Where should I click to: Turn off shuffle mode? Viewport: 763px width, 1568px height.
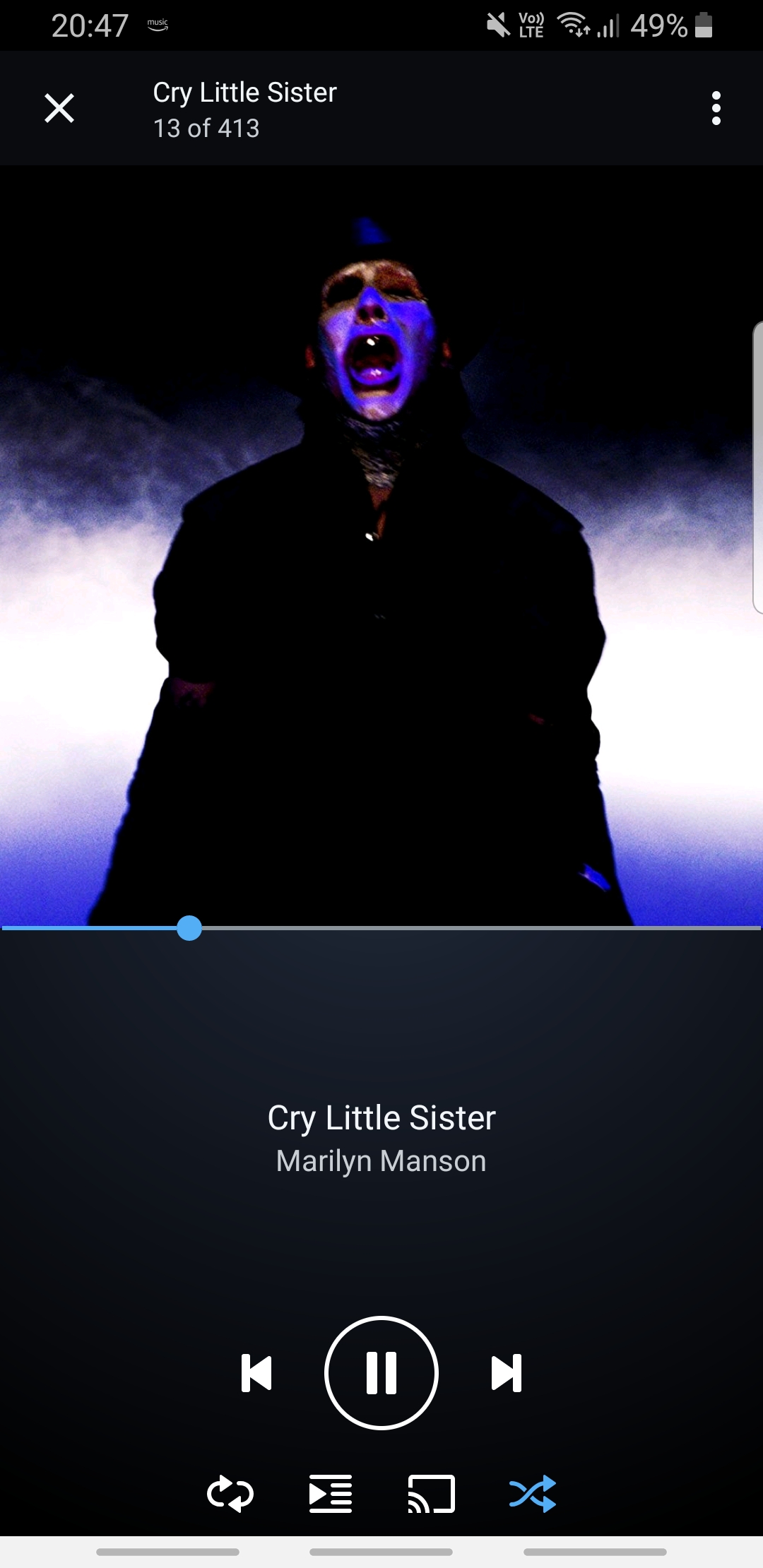[x=533, y=1494]
